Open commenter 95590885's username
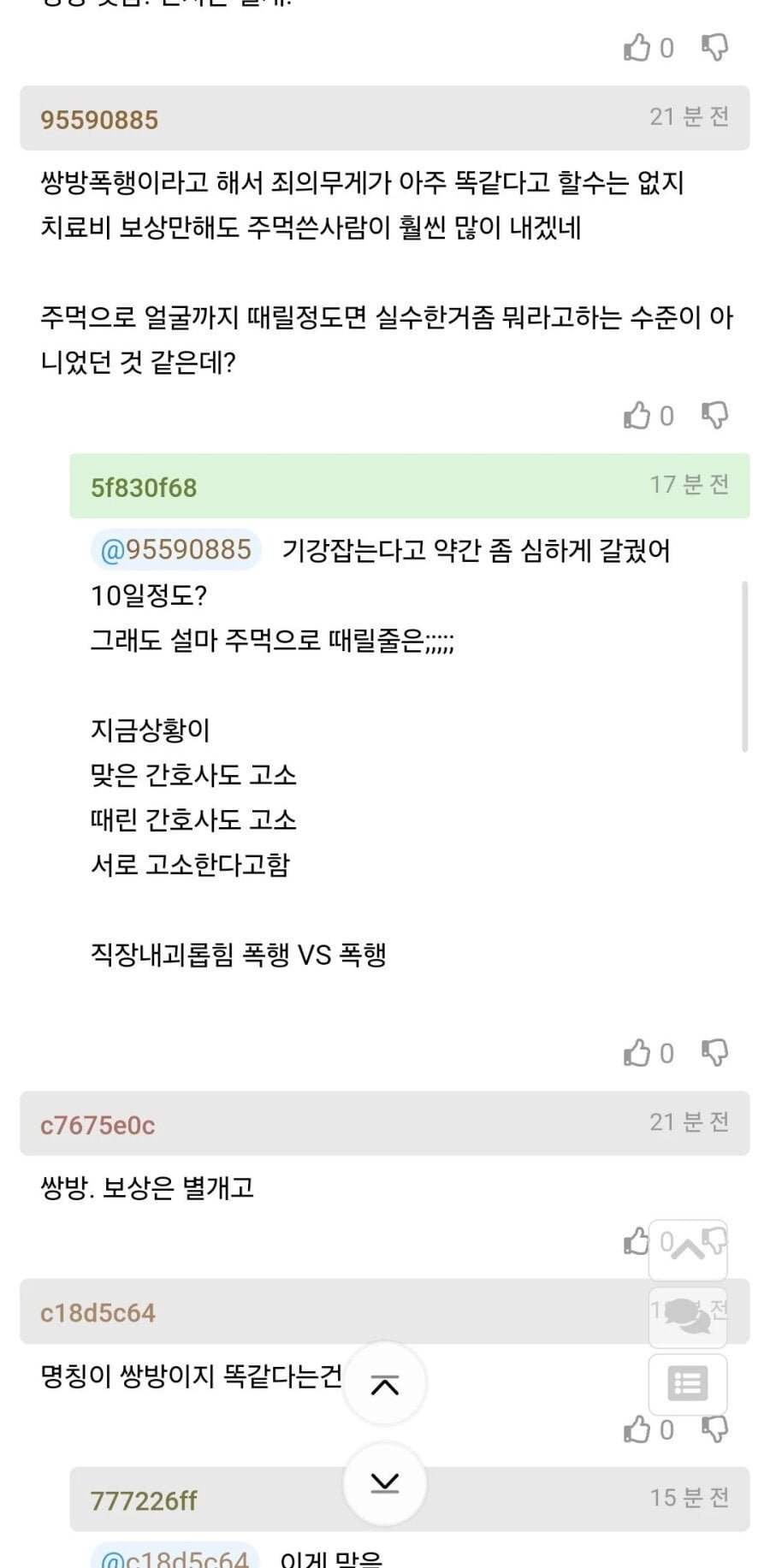 (x=99, y=119)
